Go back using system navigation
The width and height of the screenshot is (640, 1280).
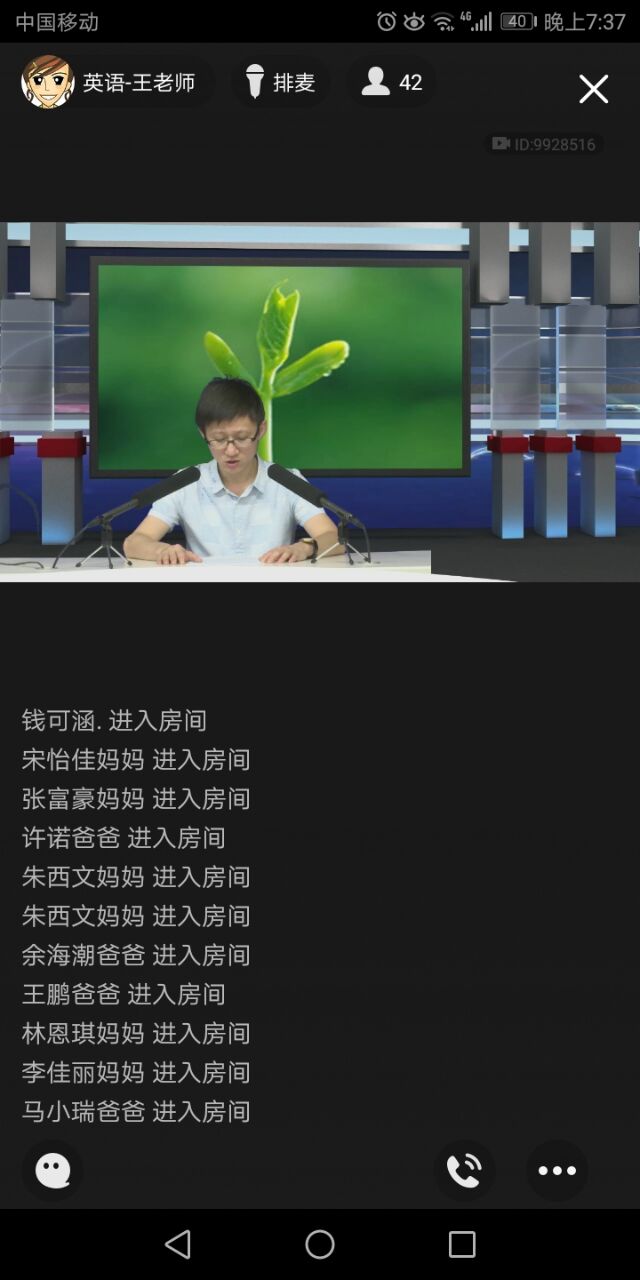(x=178, y=1244)
